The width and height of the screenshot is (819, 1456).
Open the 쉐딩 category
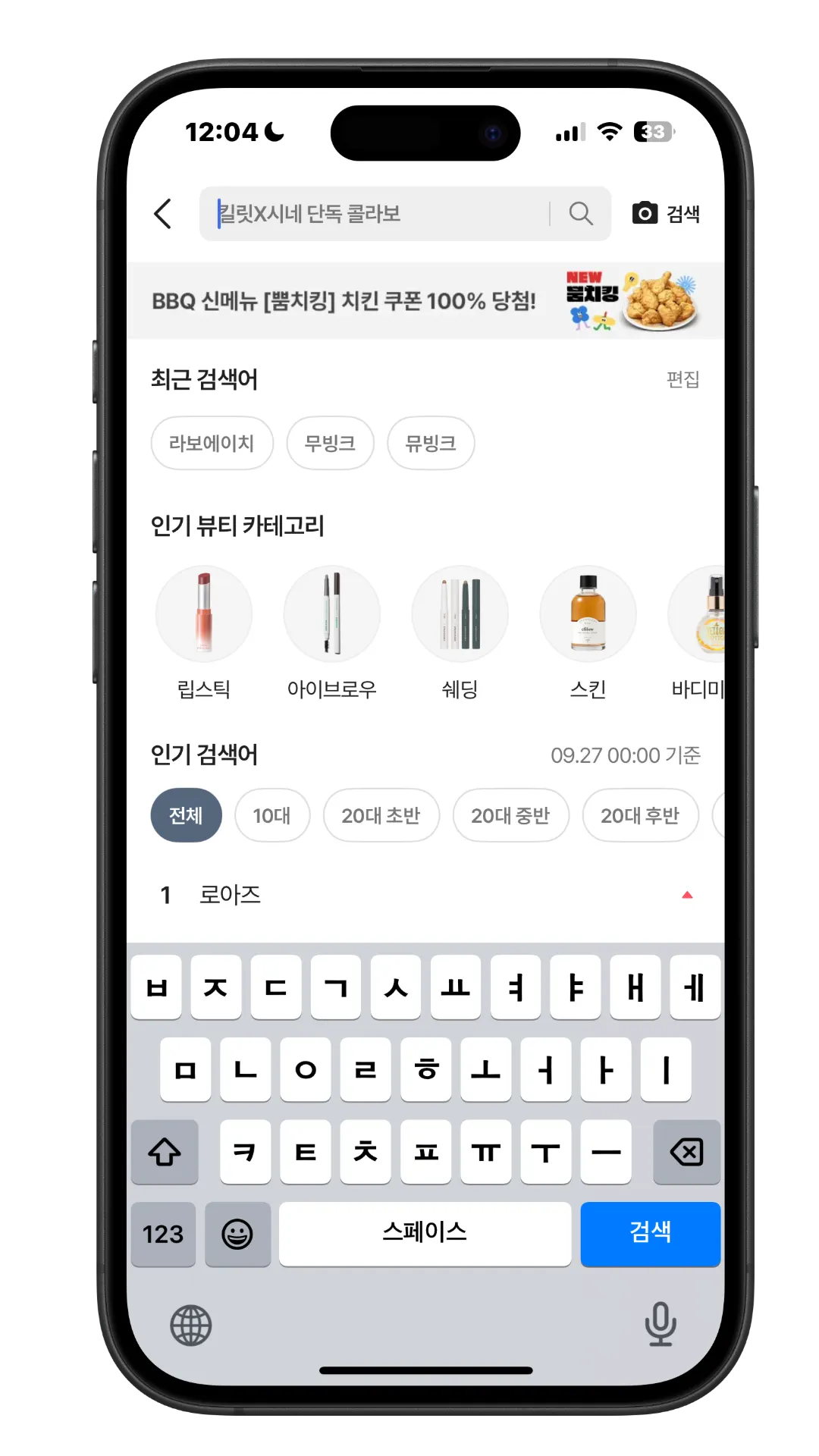[x=460, y=614]
